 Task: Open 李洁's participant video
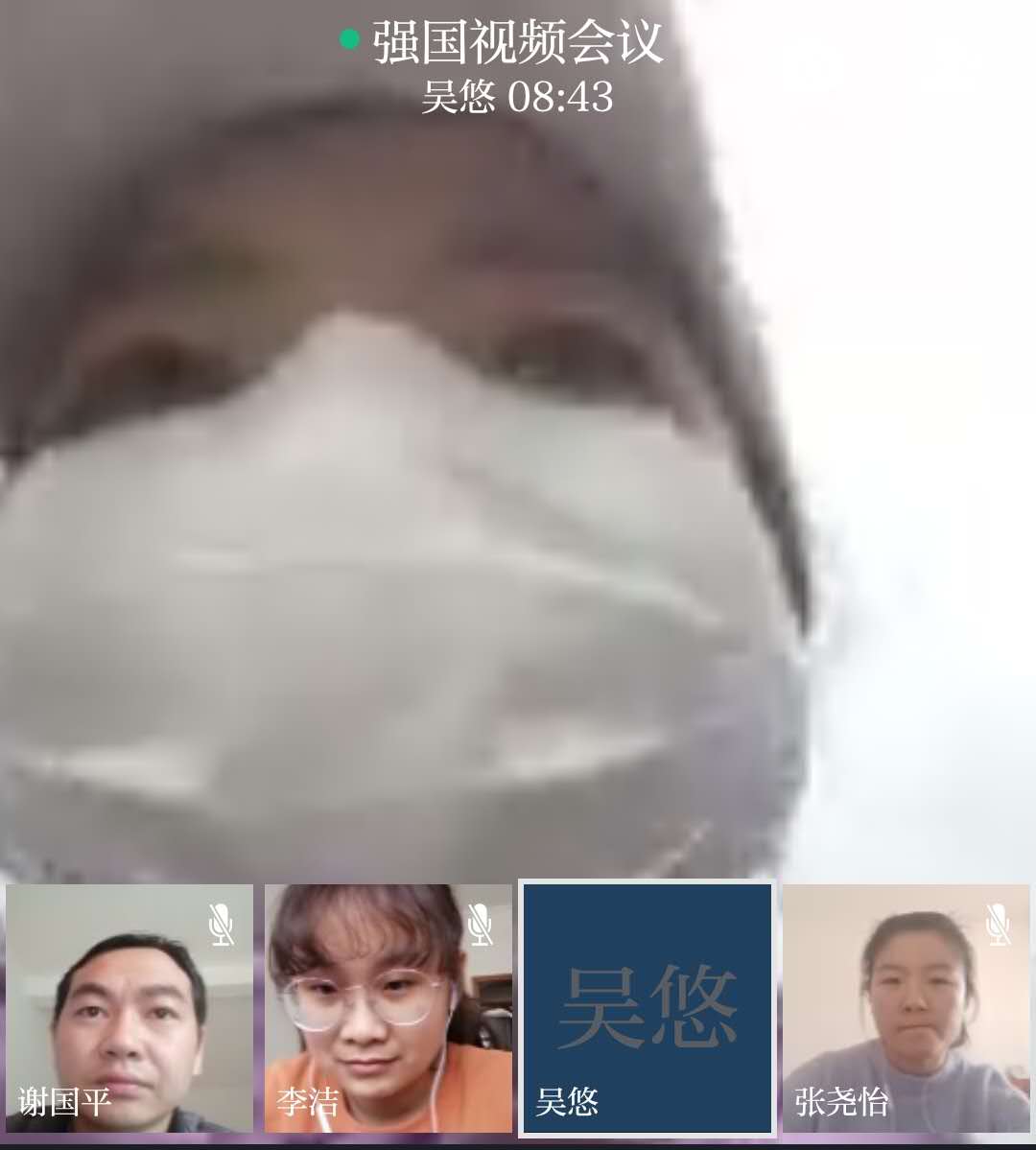[x=388, y=1008]
